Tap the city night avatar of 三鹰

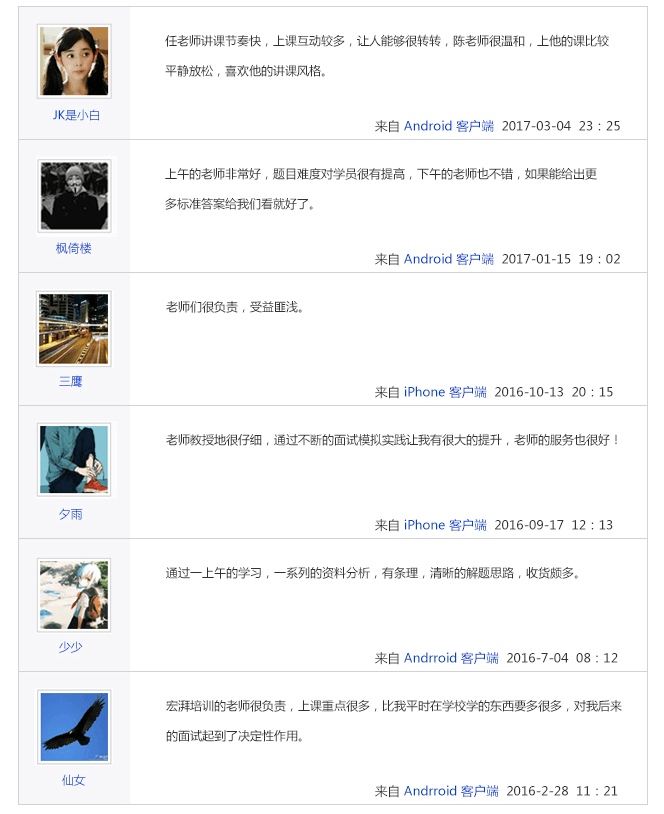coord(74,329)
